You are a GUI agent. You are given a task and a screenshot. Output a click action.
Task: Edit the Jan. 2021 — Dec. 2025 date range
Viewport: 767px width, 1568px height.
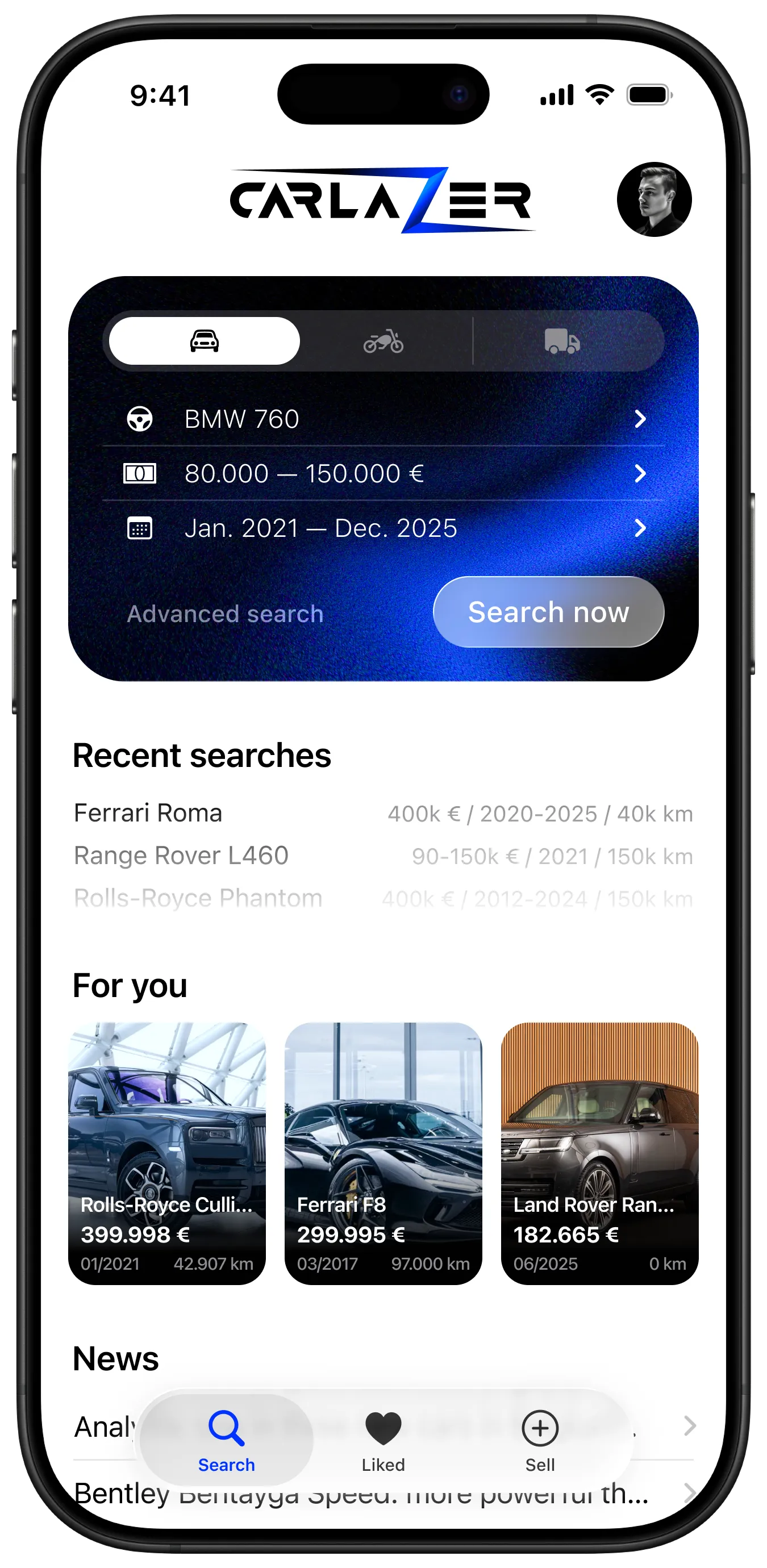[x=383, y=528]
